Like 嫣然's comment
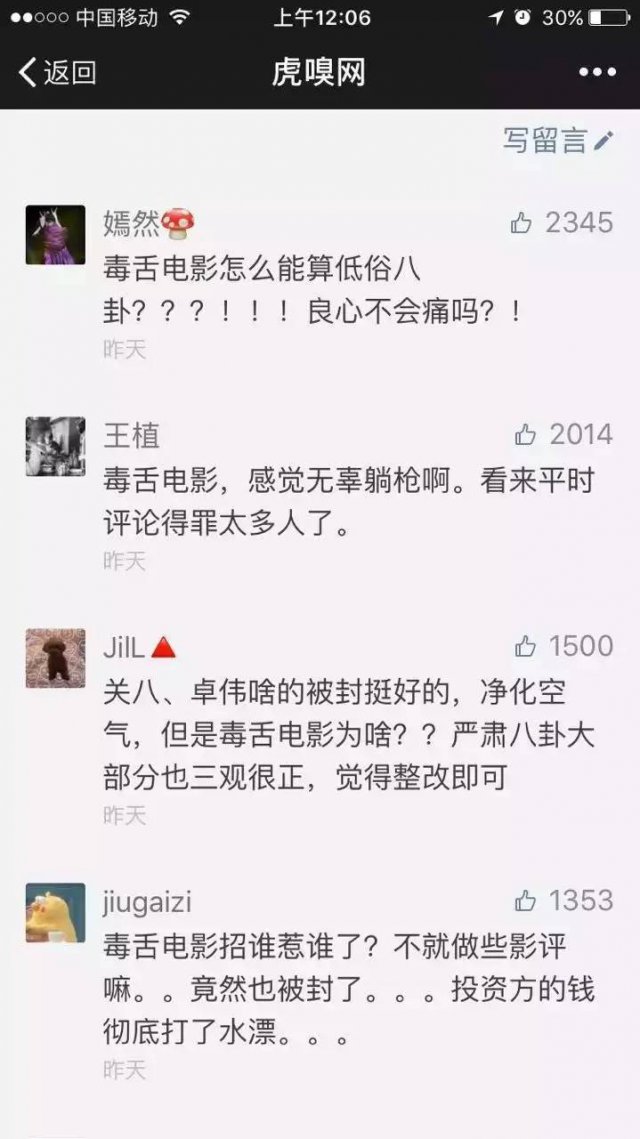 coord(521,223)
